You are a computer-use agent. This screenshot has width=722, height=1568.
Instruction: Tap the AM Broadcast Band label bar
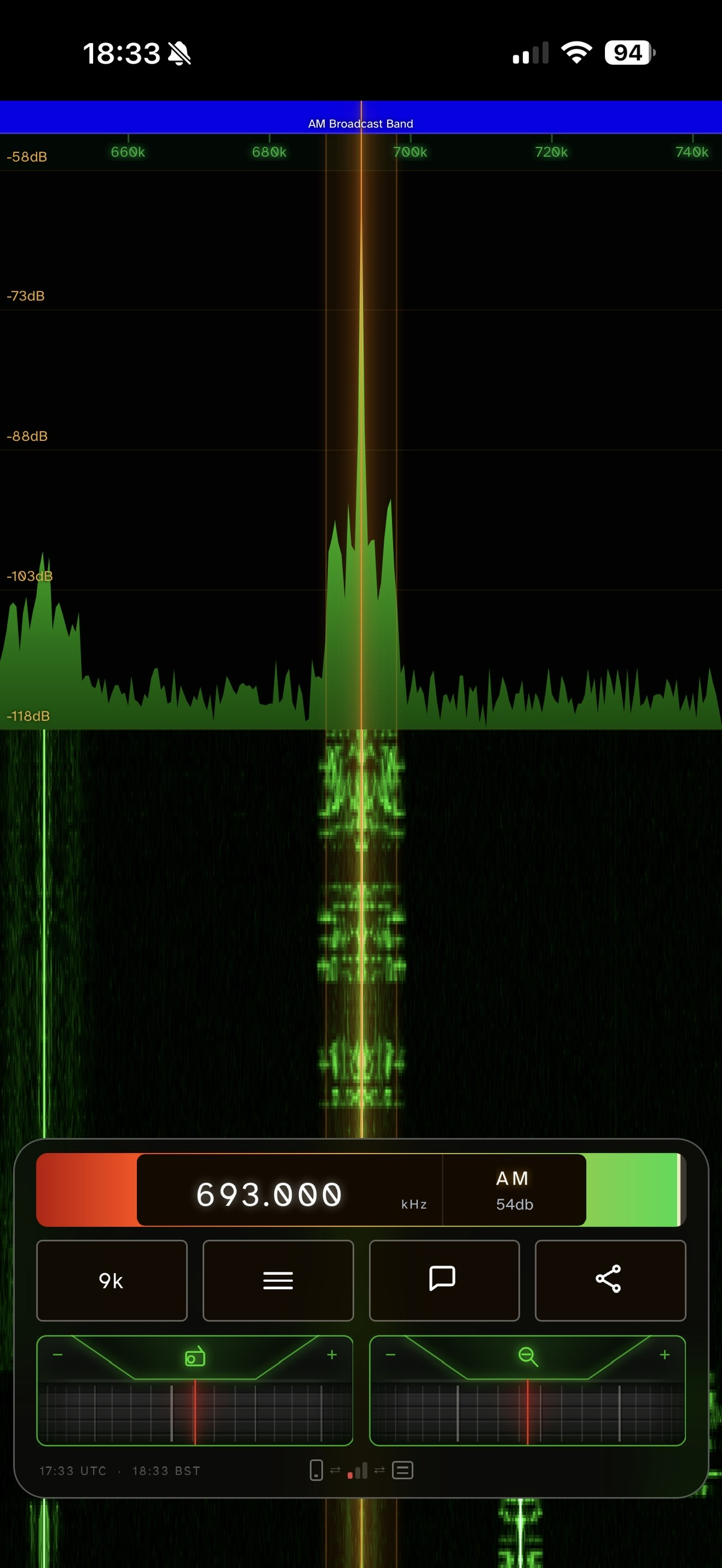pyautogui.click(x=361, y=117)
